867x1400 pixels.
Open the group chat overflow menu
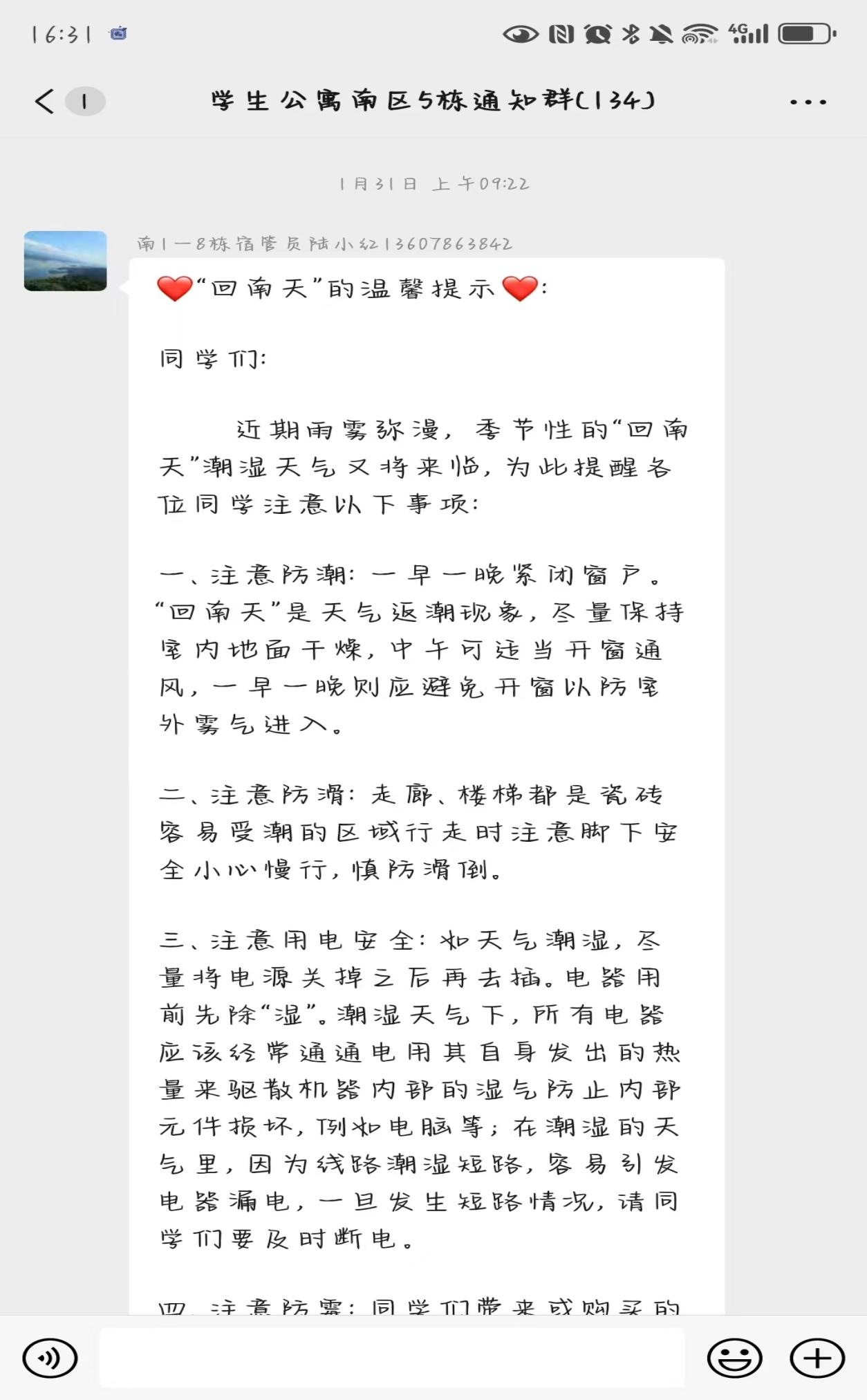(808, 102)
